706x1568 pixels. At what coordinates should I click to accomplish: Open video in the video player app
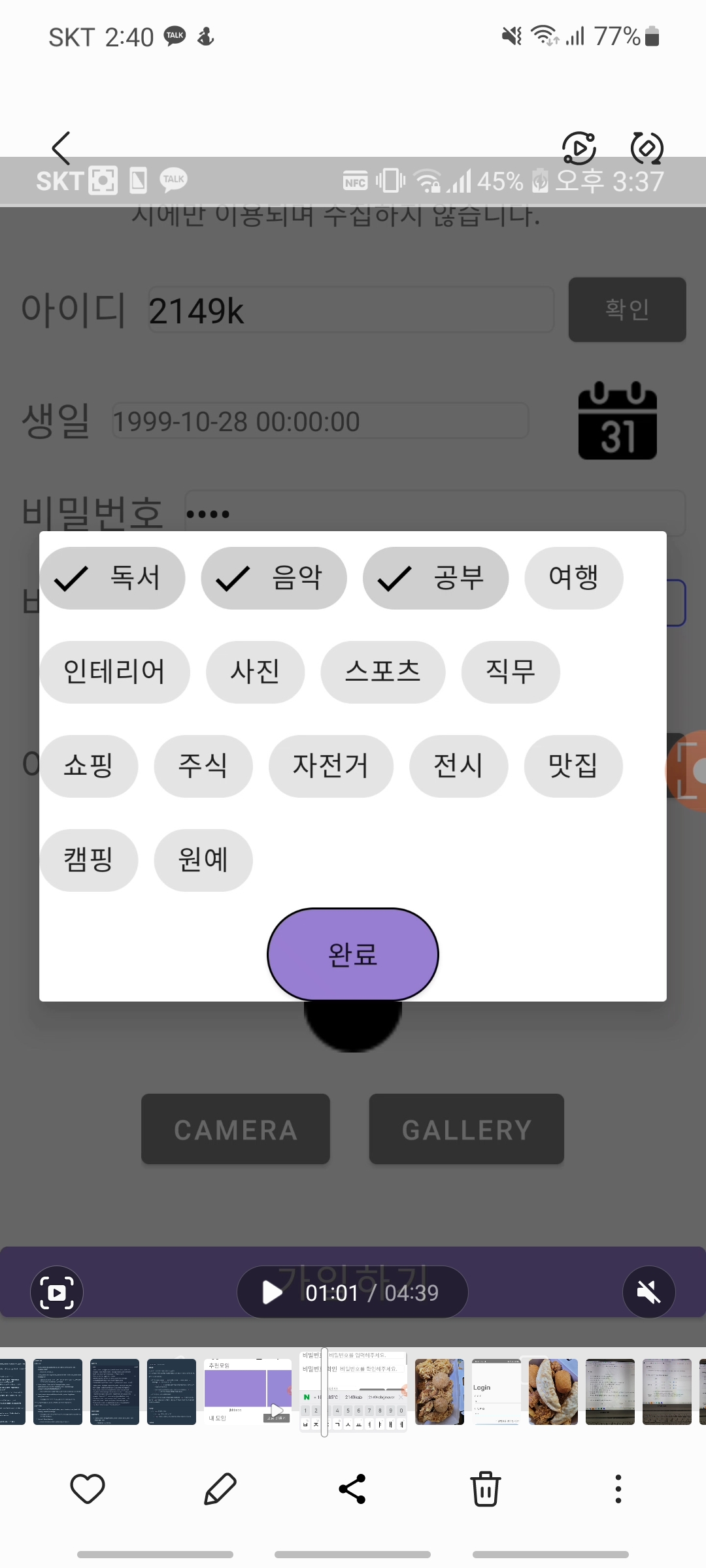pyautogui.click(x=579, y=148)
